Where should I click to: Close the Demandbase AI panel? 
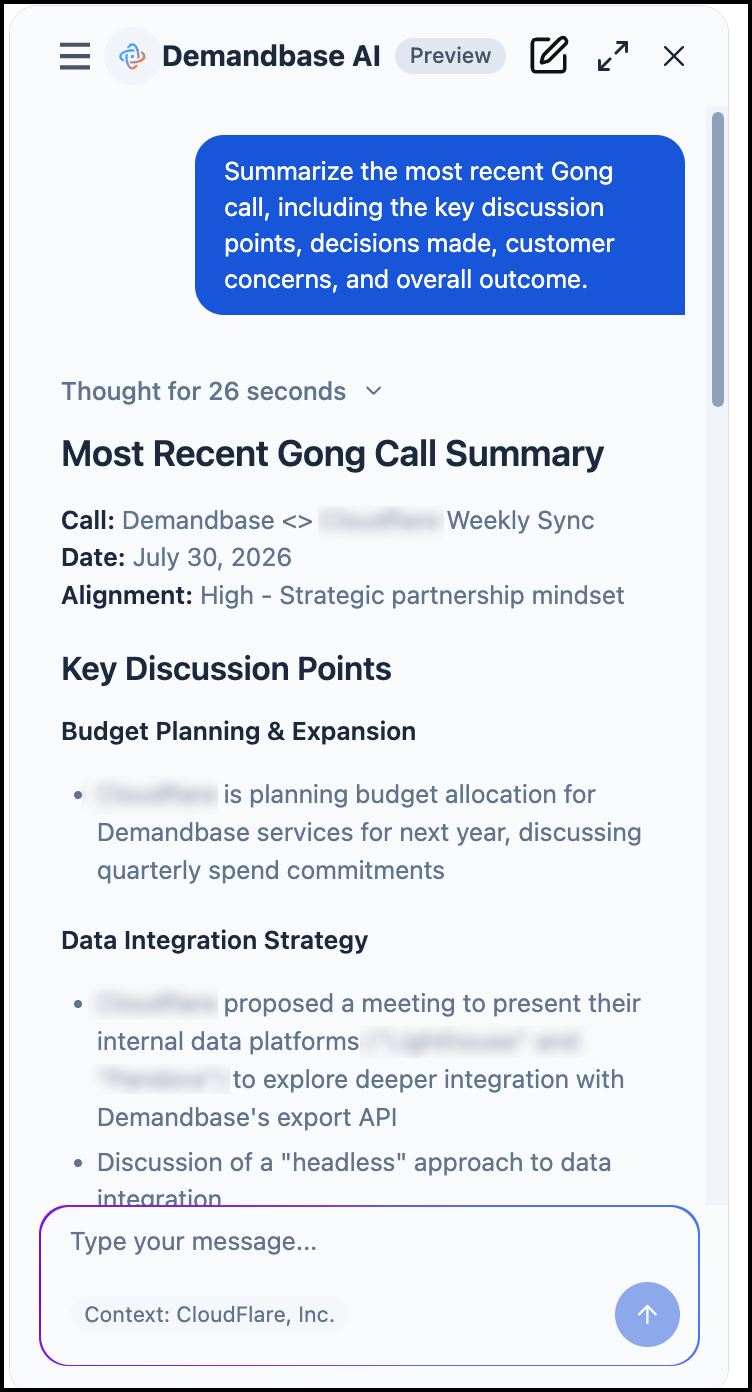674,57
